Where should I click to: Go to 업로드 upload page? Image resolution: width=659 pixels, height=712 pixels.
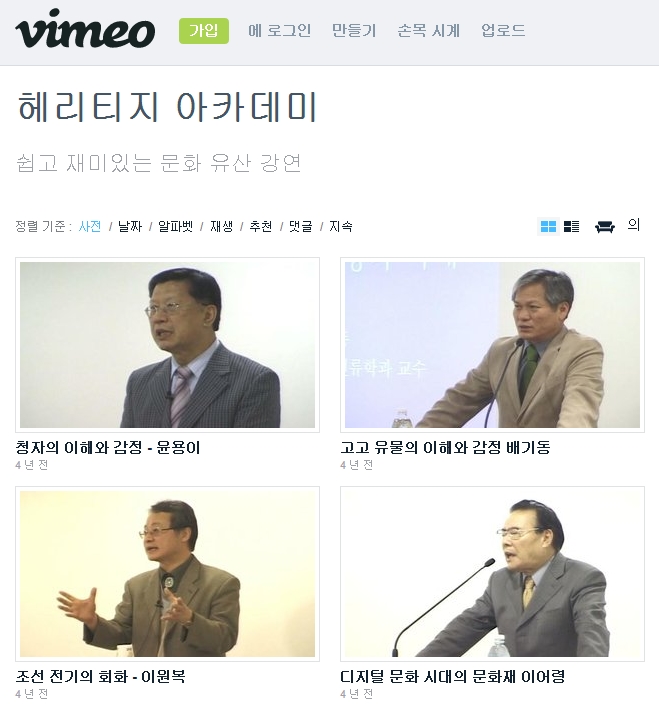pyautogui.click(x=503, y=31)
